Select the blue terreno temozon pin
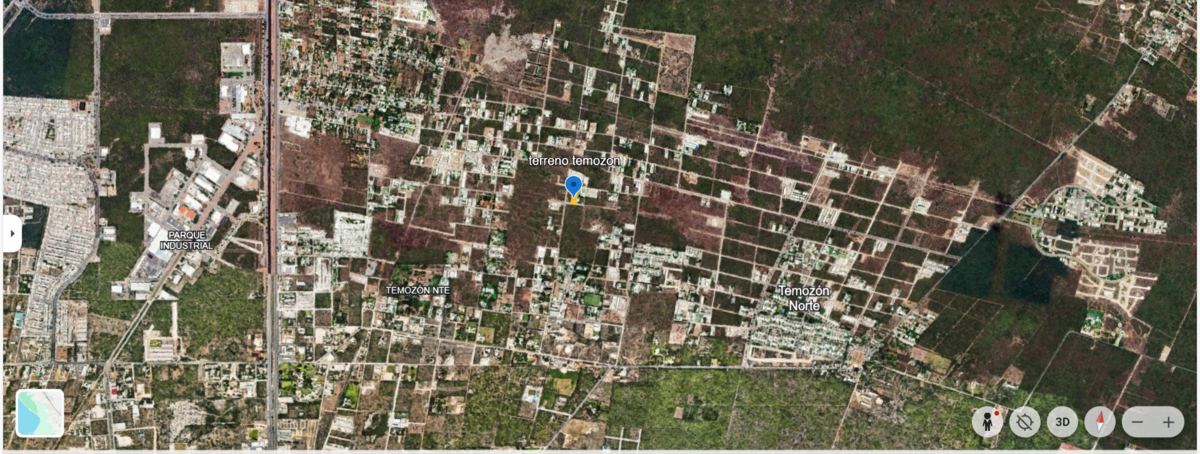 point(574,187)
